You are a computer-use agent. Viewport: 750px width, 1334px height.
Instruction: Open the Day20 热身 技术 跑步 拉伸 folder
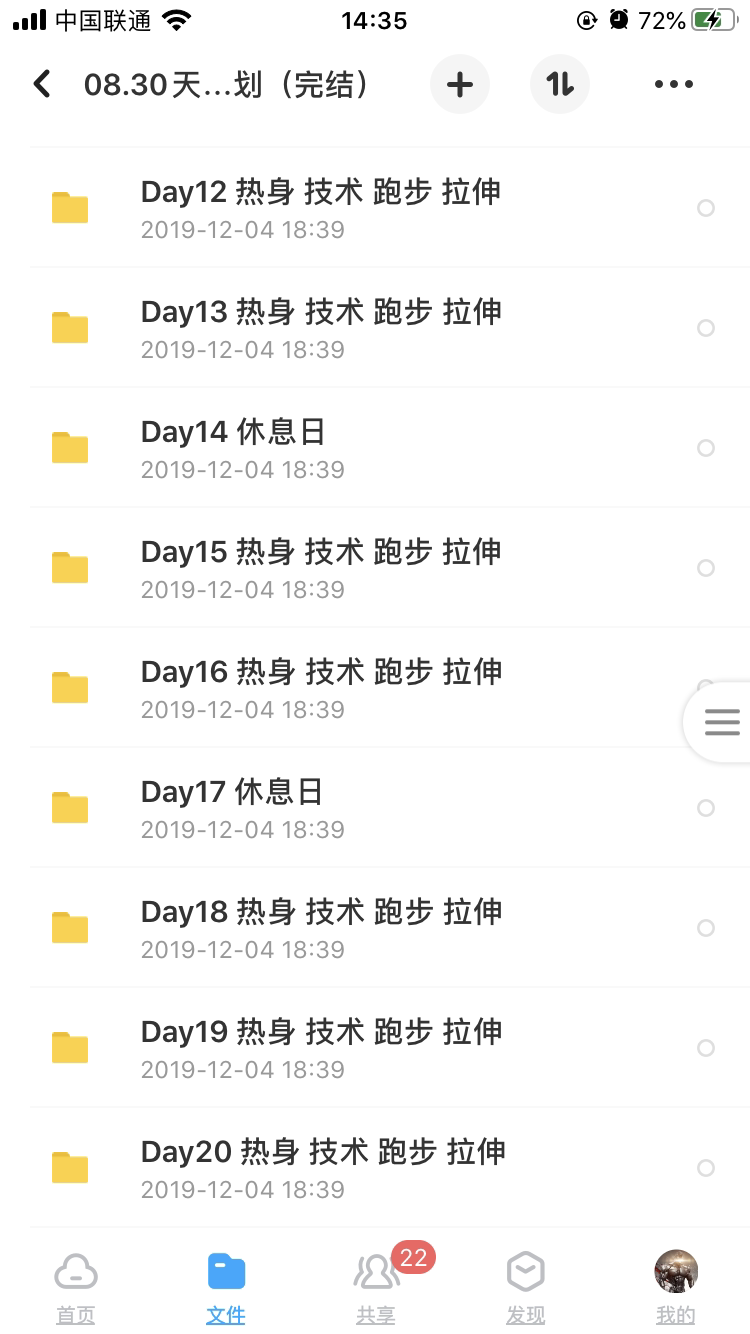pyautogui.click(x=322, y=1168)
